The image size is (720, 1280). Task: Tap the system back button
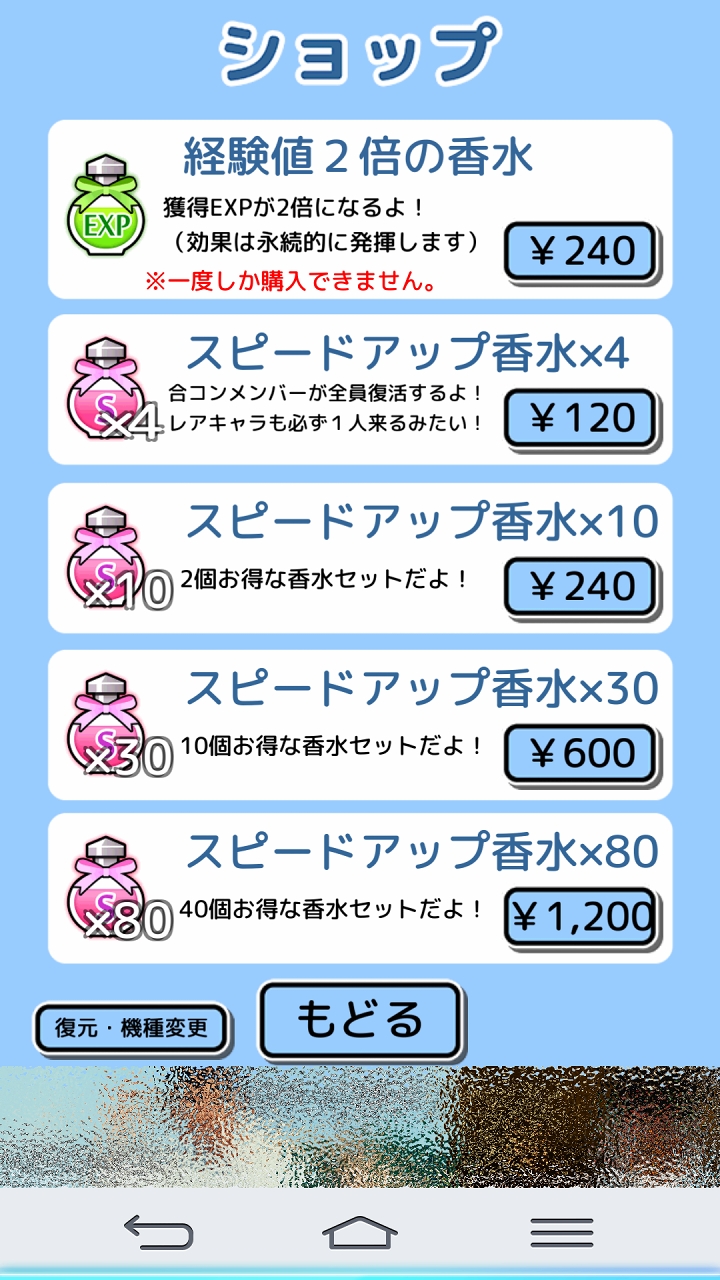pyautogui.click(x=158, y=1232)
